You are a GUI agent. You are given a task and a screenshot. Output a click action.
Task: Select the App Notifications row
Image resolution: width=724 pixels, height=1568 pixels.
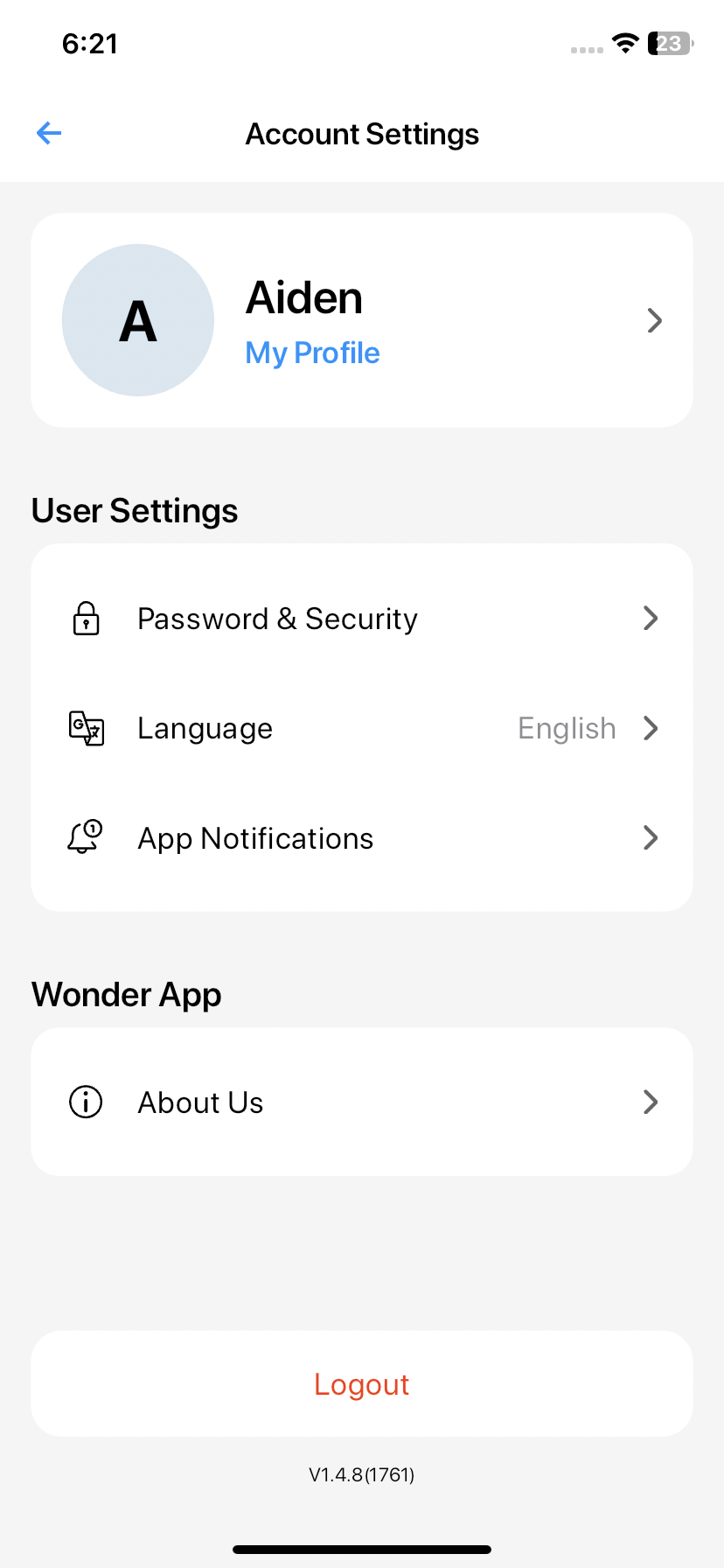254,837
